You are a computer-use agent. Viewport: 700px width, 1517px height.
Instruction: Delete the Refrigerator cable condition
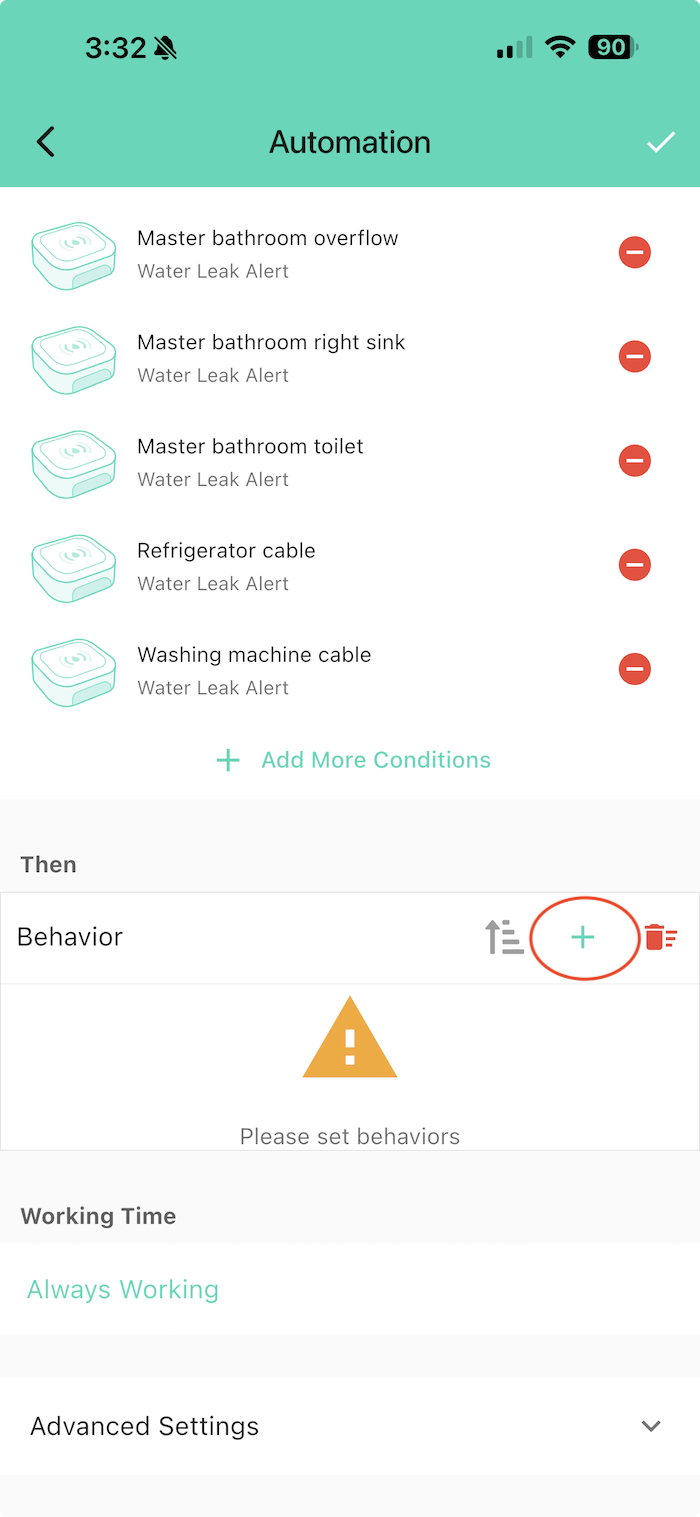(x=634, y=565)
